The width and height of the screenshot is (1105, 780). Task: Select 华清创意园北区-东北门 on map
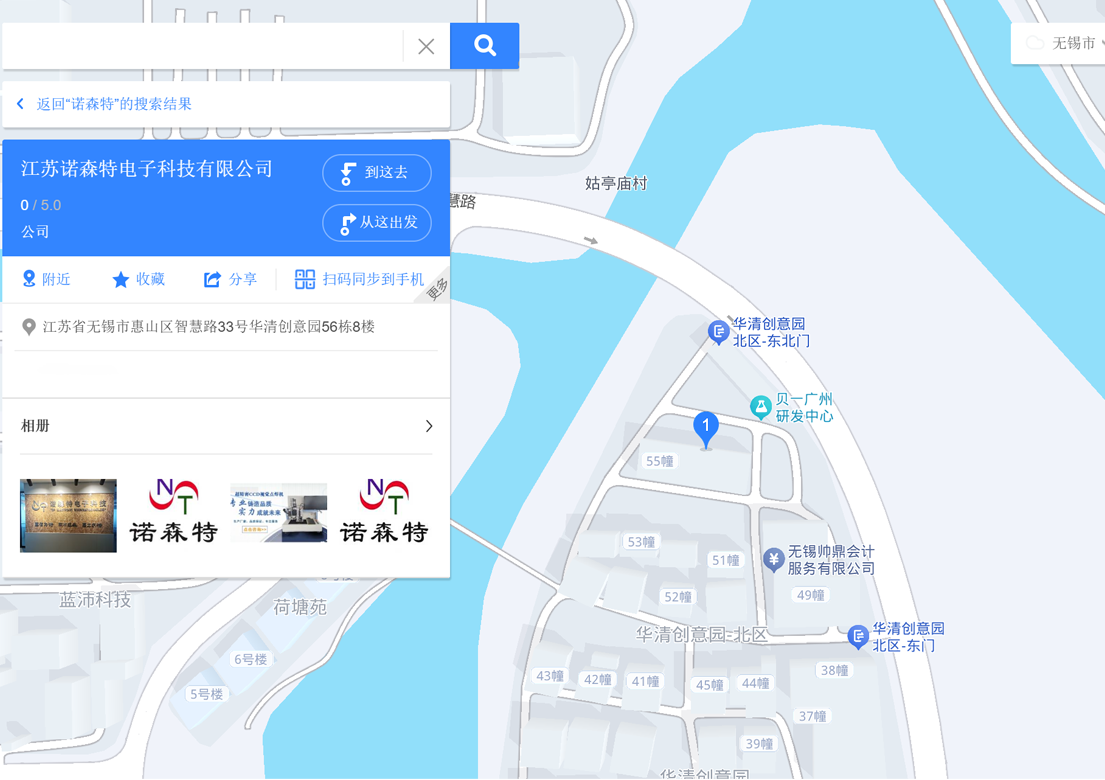click(x=717, y=331)
